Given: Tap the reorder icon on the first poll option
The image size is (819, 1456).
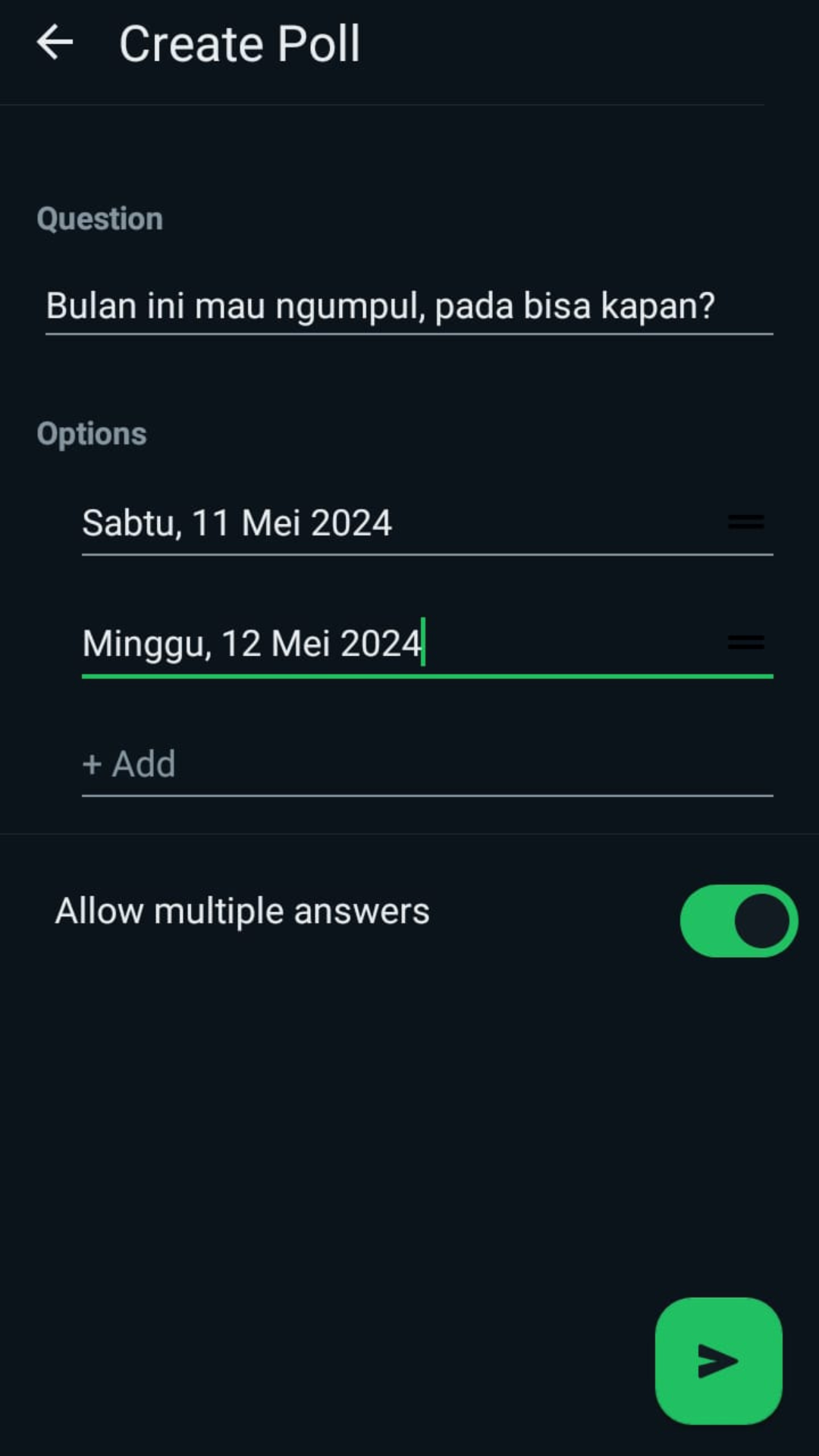Looking at the screenshot, I should pos(745,522).
